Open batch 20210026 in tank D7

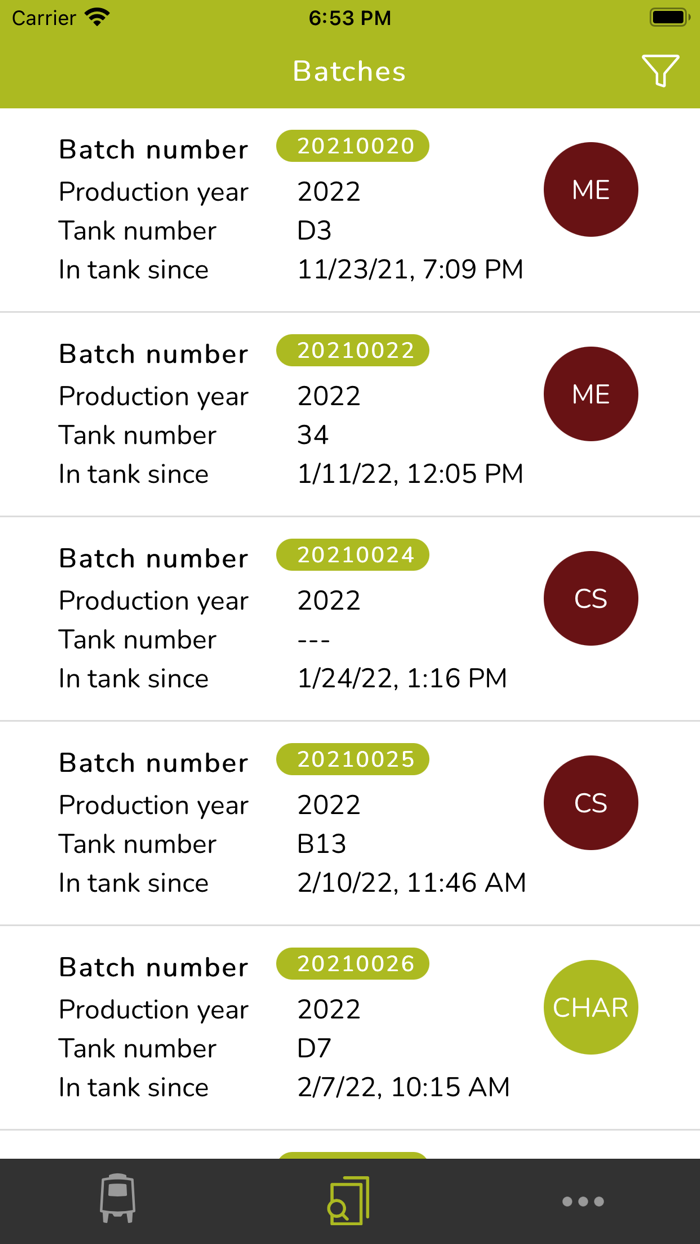[x=350, y=1027]
